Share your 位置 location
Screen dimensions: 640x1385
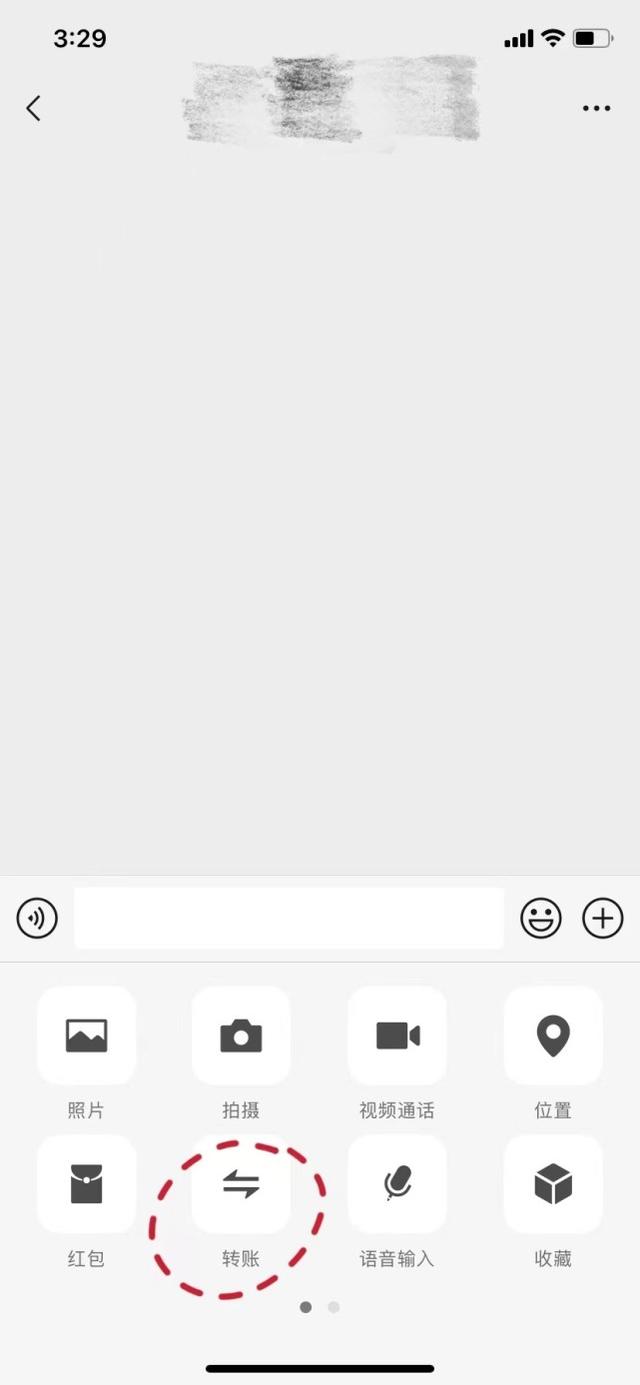(x=553, y=1036)
